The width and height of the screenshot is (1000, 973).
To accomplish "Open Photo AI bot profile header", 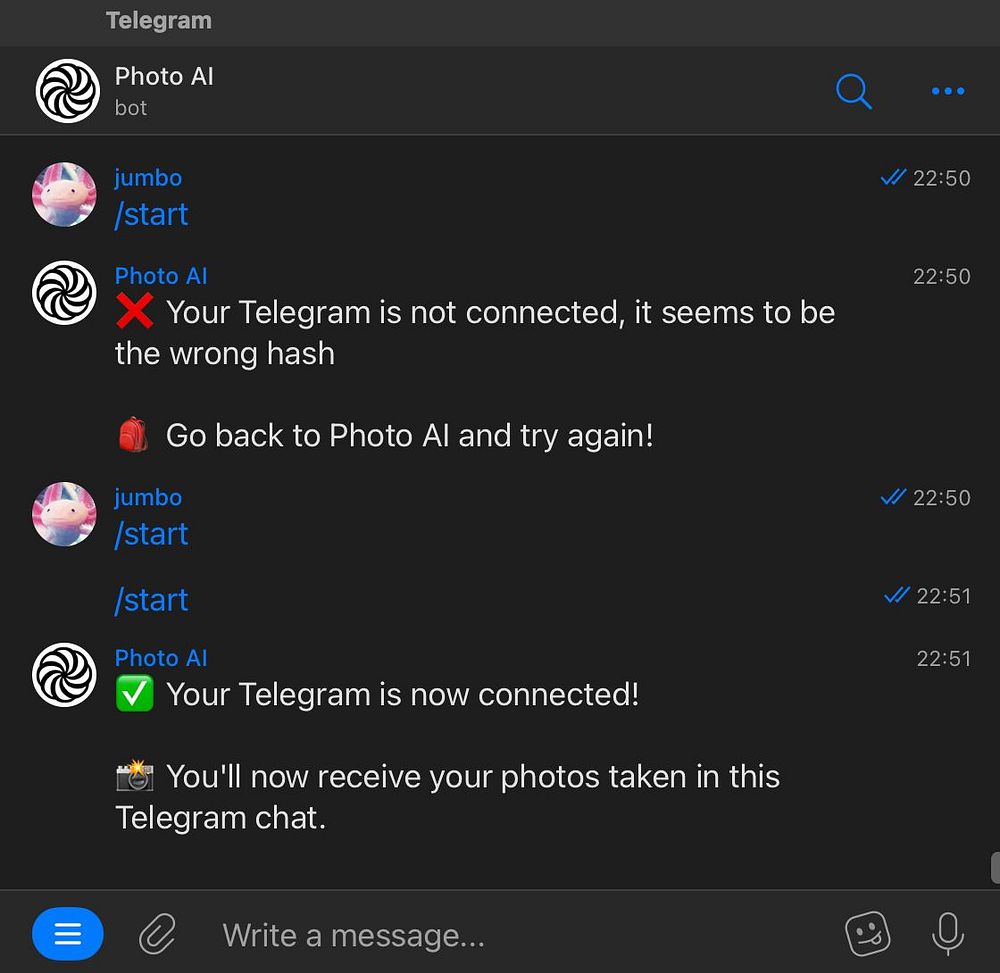I will coord(164,90).
